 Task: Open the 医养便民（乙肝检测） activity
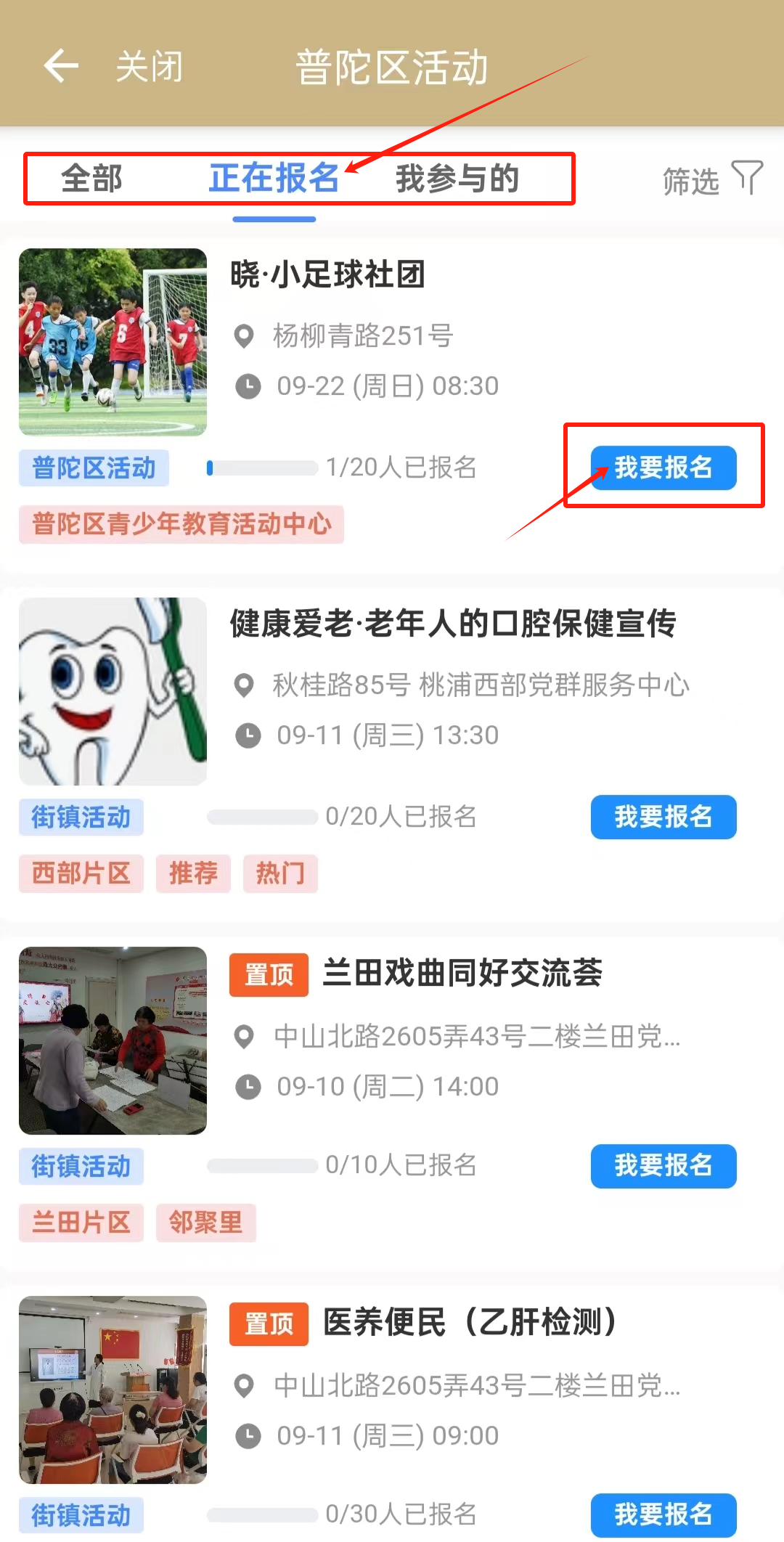coord(469,1322)
